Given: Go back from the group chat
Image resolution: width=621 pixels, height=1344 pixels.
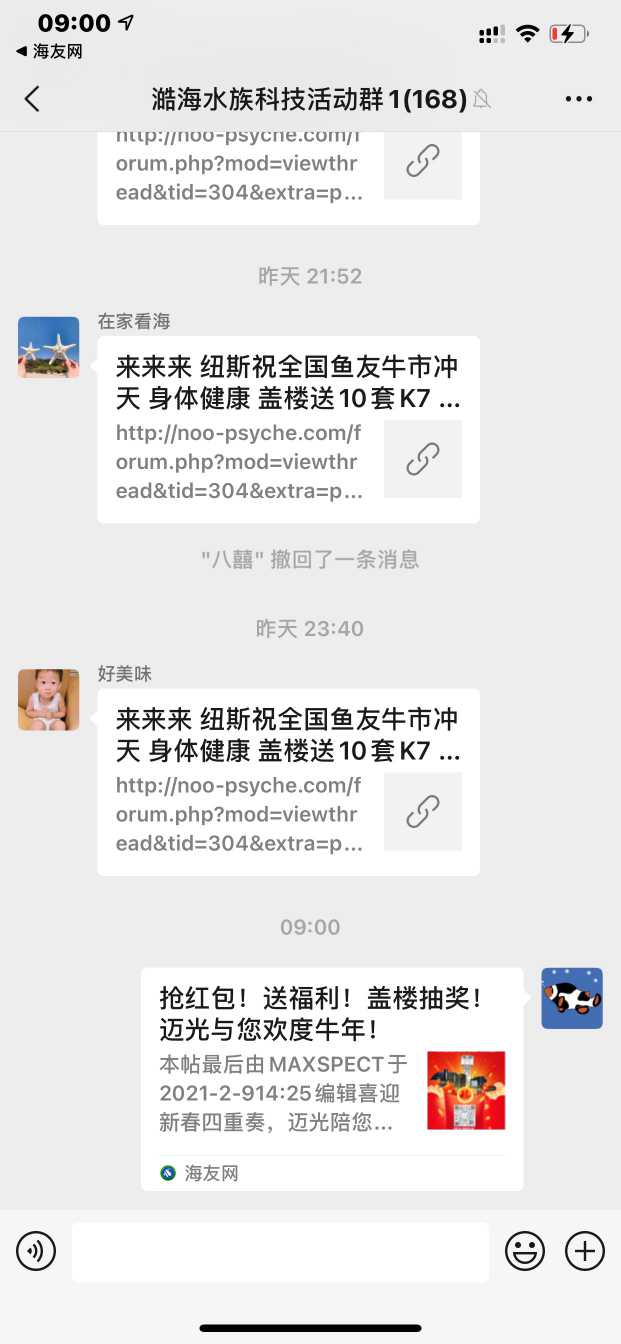Looking at the screenshot, I should pyautogui.click(x=32, y=98).
